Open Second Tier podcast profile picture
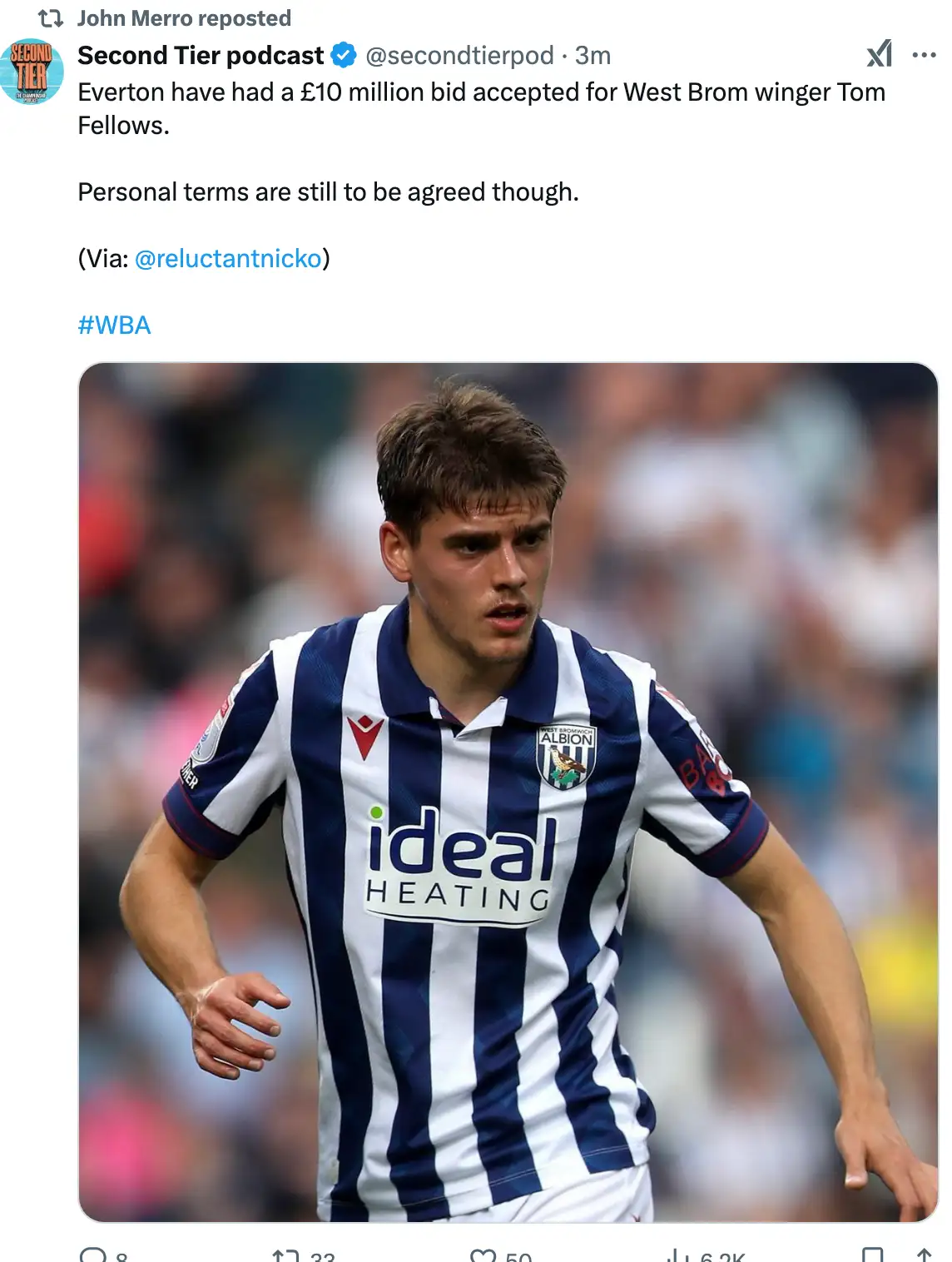 32,72
